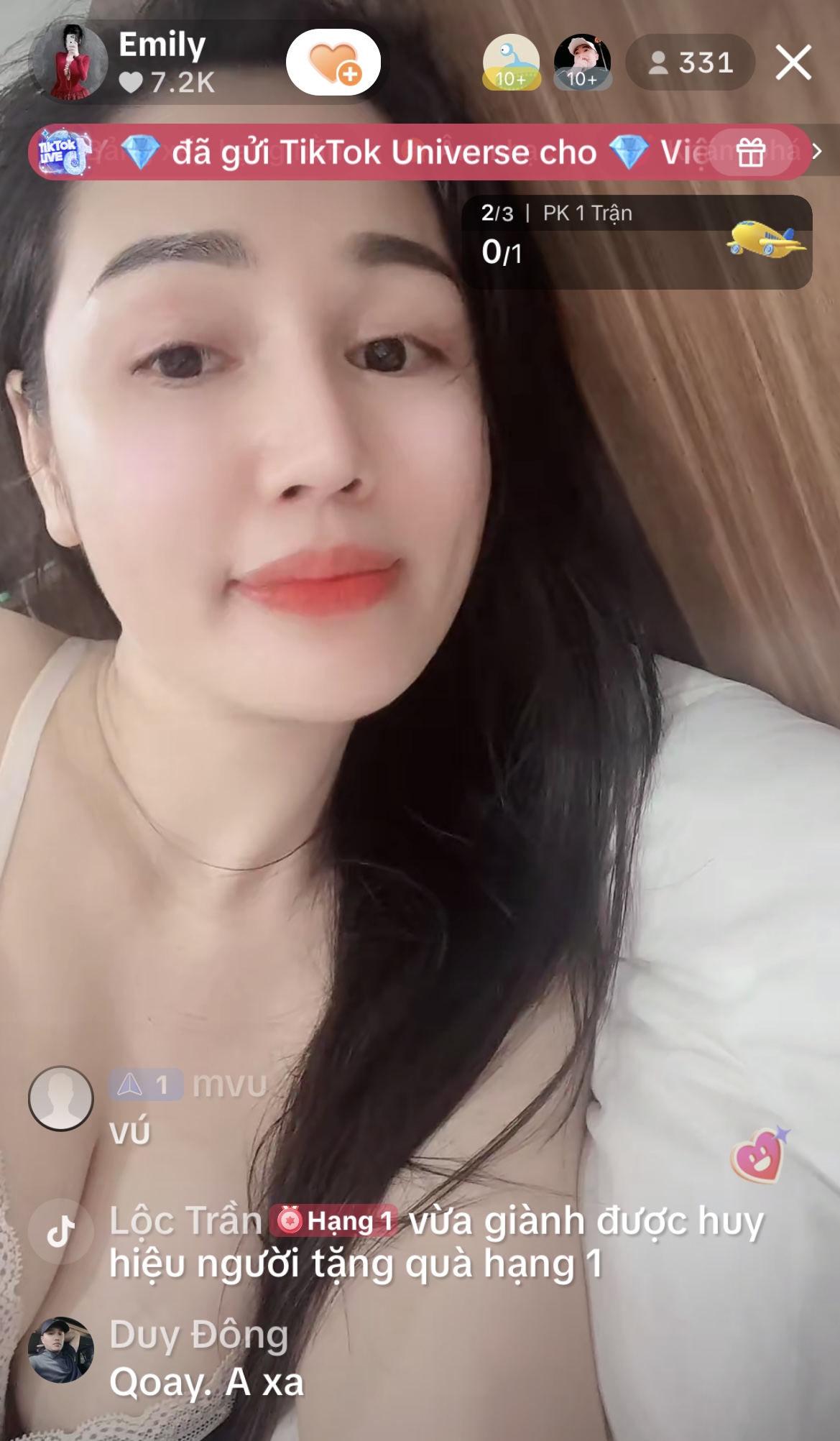Close the live stream
The image size is (840, 1441).
pos(794,63)
